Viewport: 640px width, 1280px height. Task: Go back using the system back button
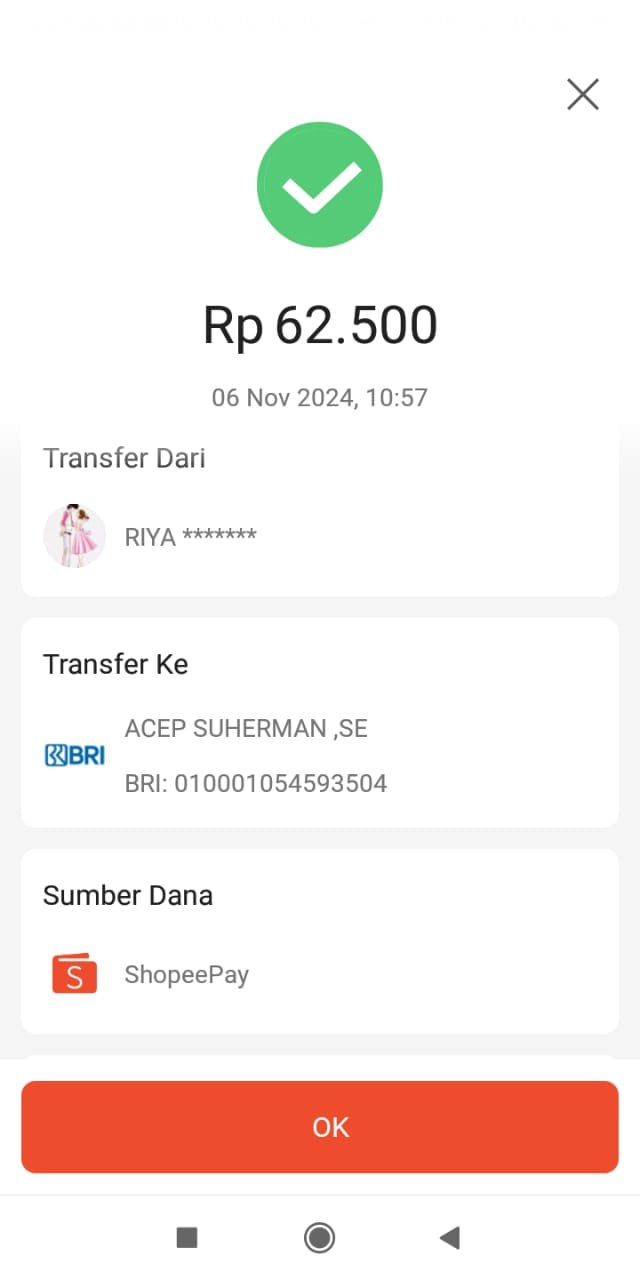click(449, 1238)
